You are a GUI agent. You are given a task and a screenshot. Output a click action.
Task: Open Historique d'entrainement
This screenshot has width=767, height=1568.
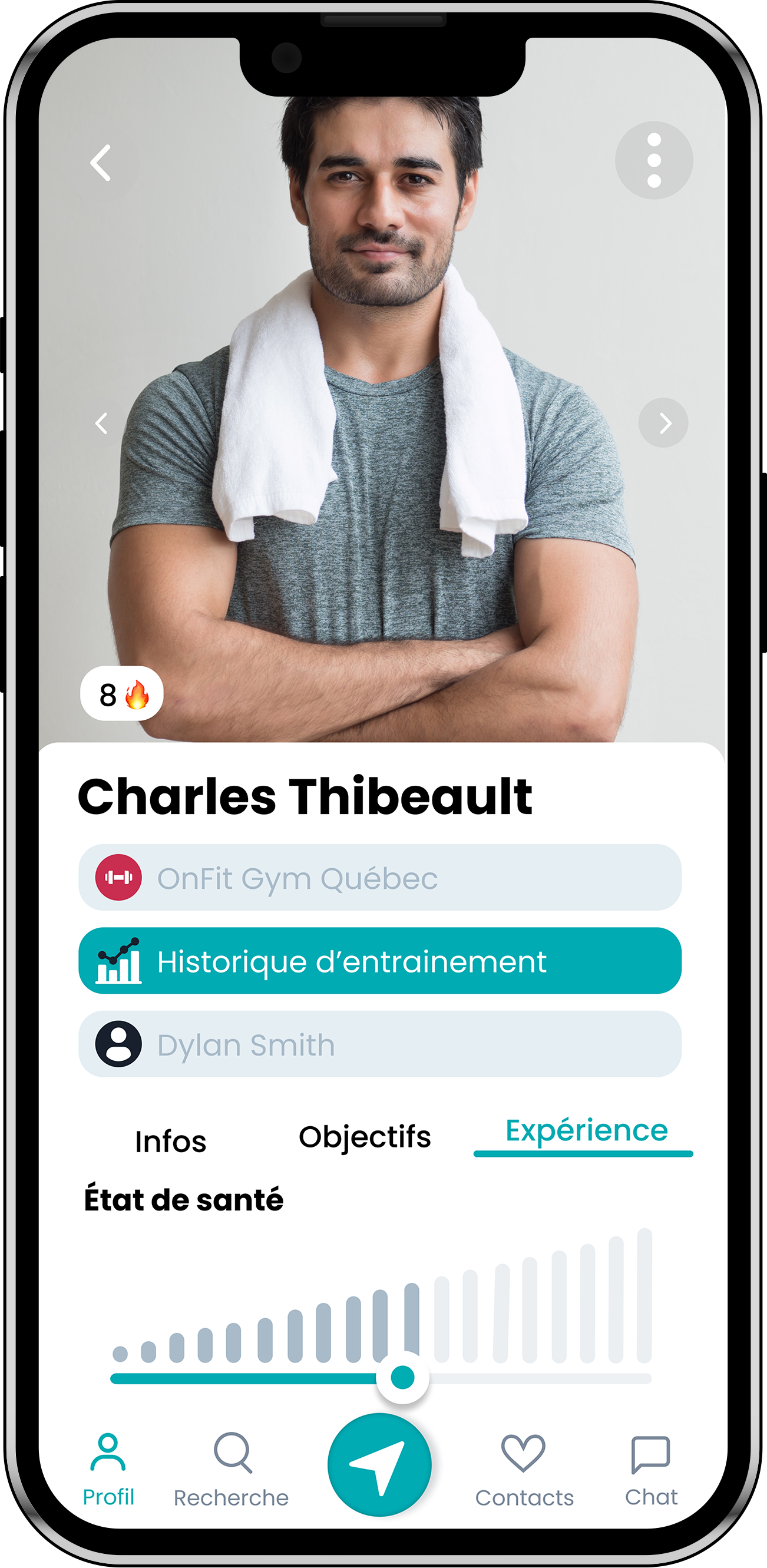[379, 961]
